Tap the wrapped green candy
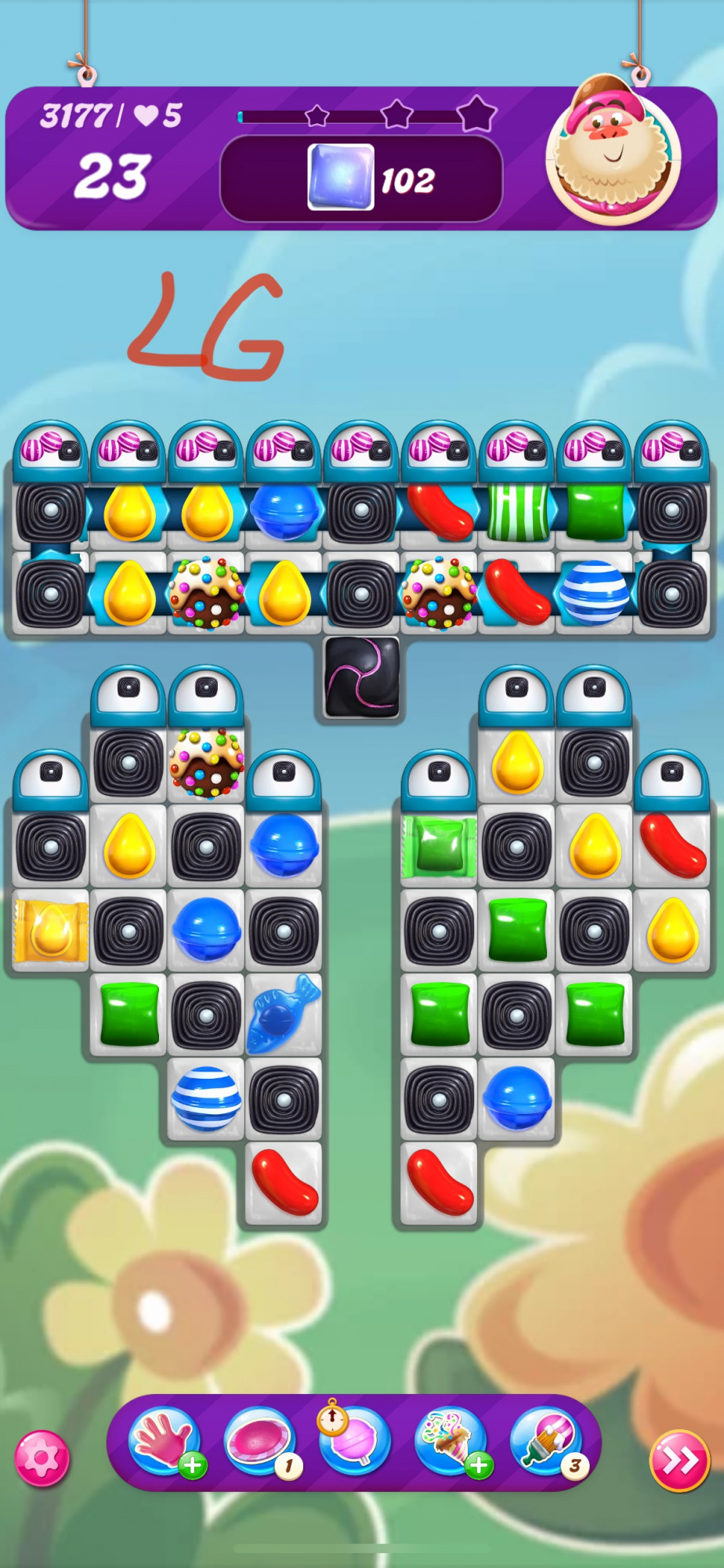Image resolution: width=724 pixels, height=1568 pixels. [x=438, y=848]
